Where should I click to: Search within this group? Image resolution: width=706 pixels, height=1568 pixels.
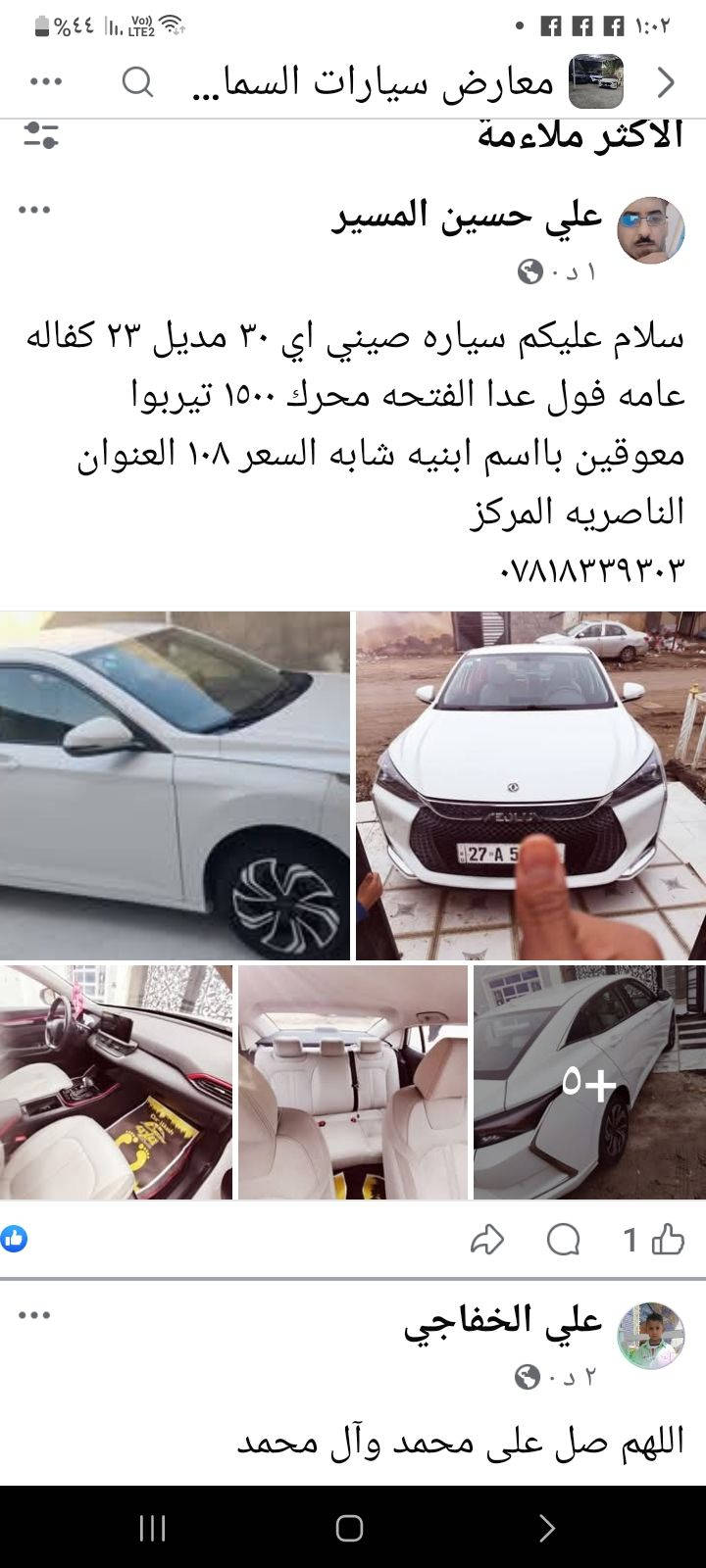pyautogui.click(x=137, y=82)
